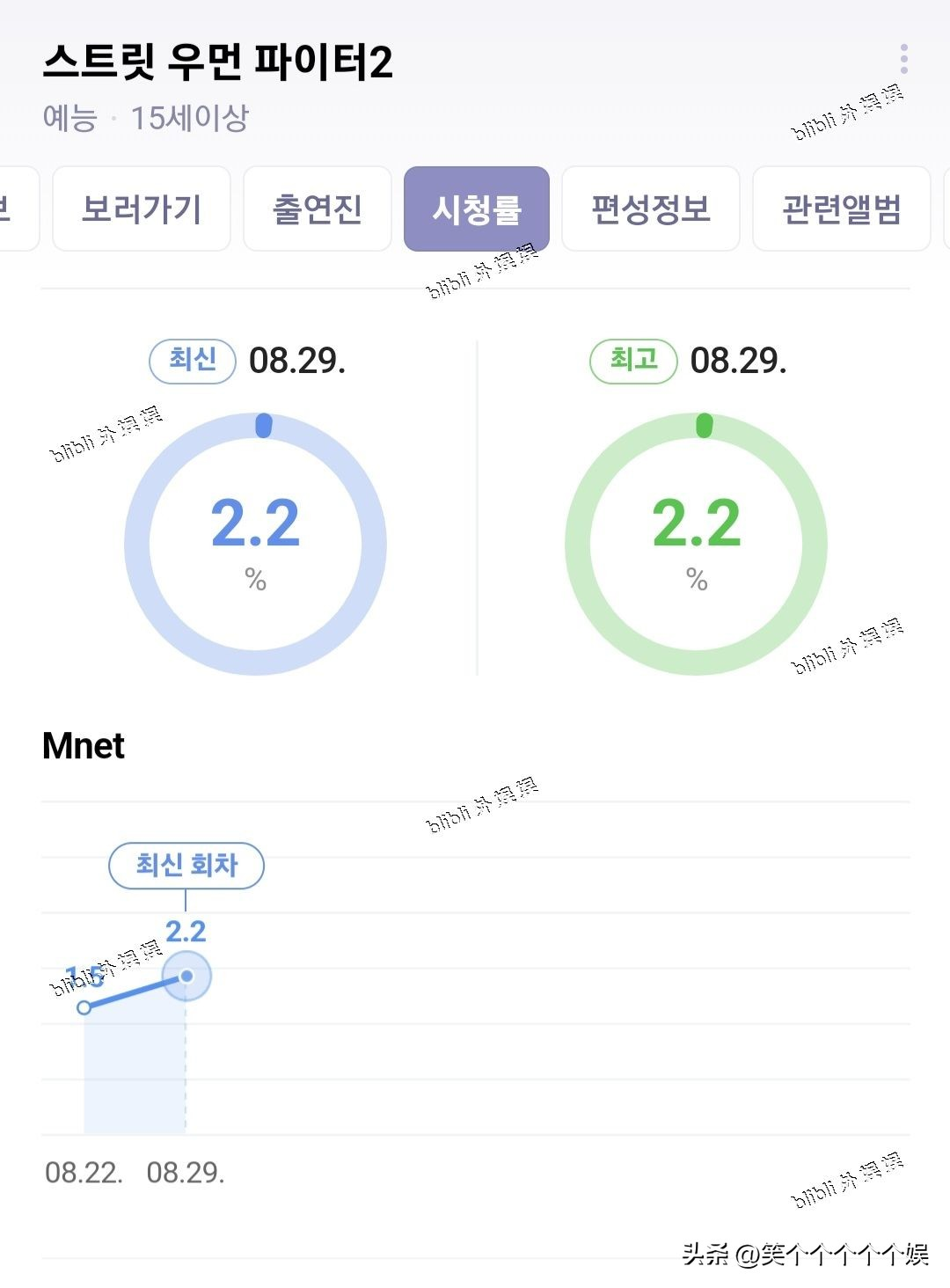Open the three-dot overflow menu

pos(903,59)
